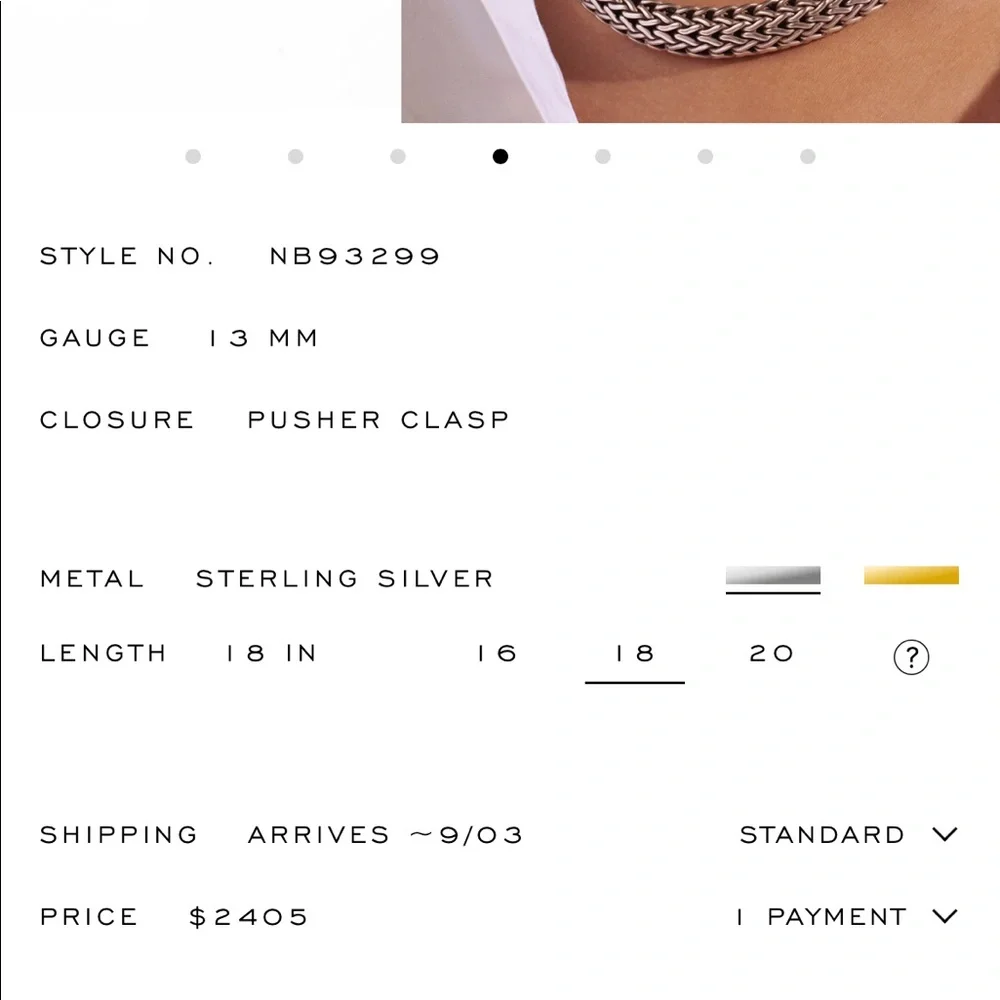Expand the Standard shipping dropdown
The height and width of the screenshot is (1000, 1000).
point(848,835)
